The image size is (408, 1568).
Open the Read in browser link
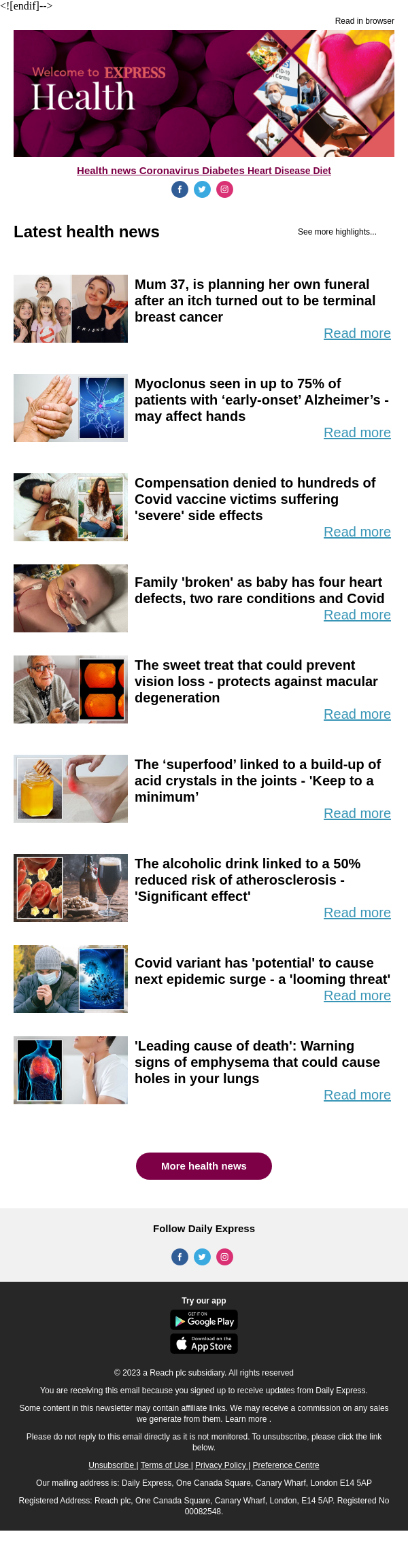(364, 21)
